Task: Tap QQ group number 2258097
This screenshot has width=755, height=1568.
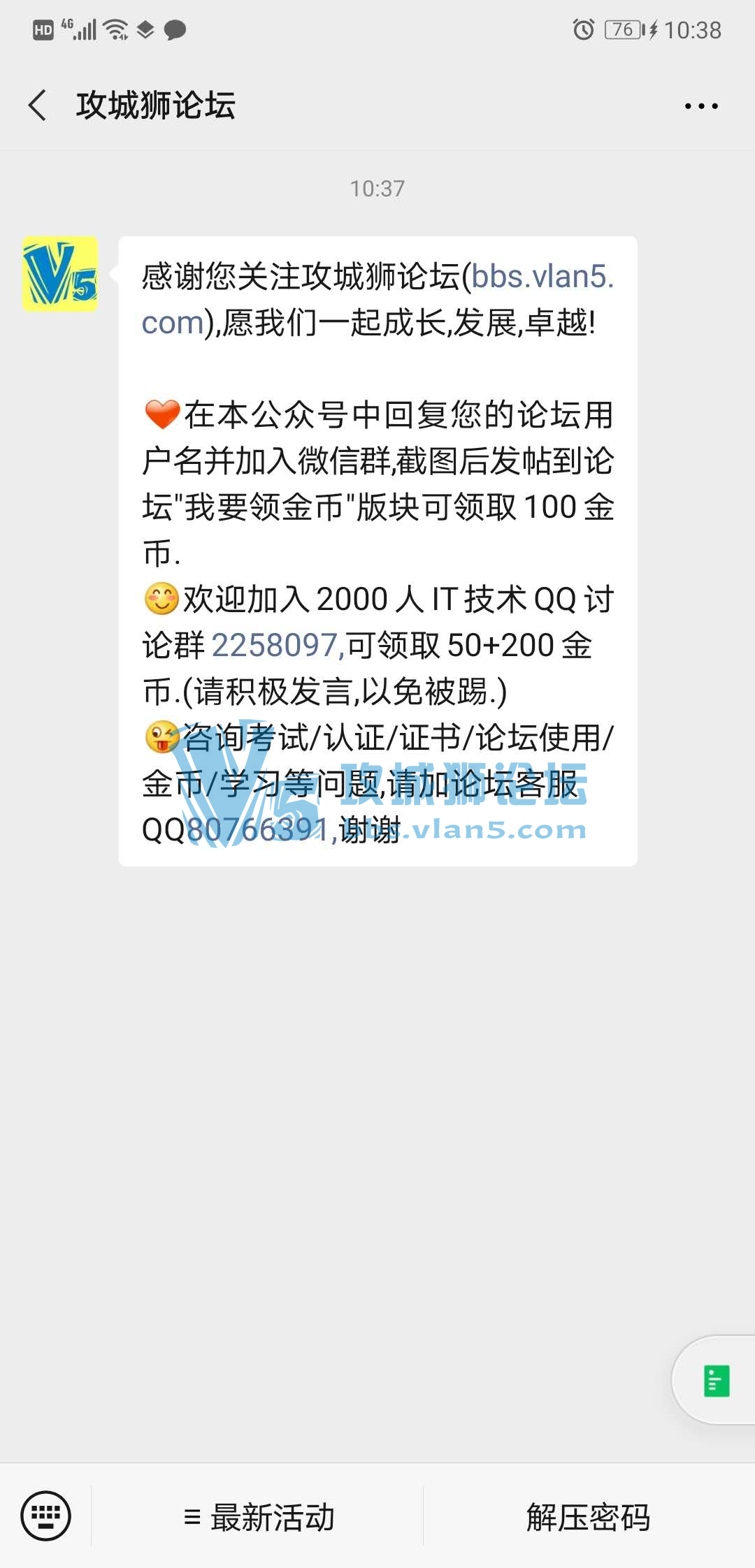Action: [x=275, y=645]
